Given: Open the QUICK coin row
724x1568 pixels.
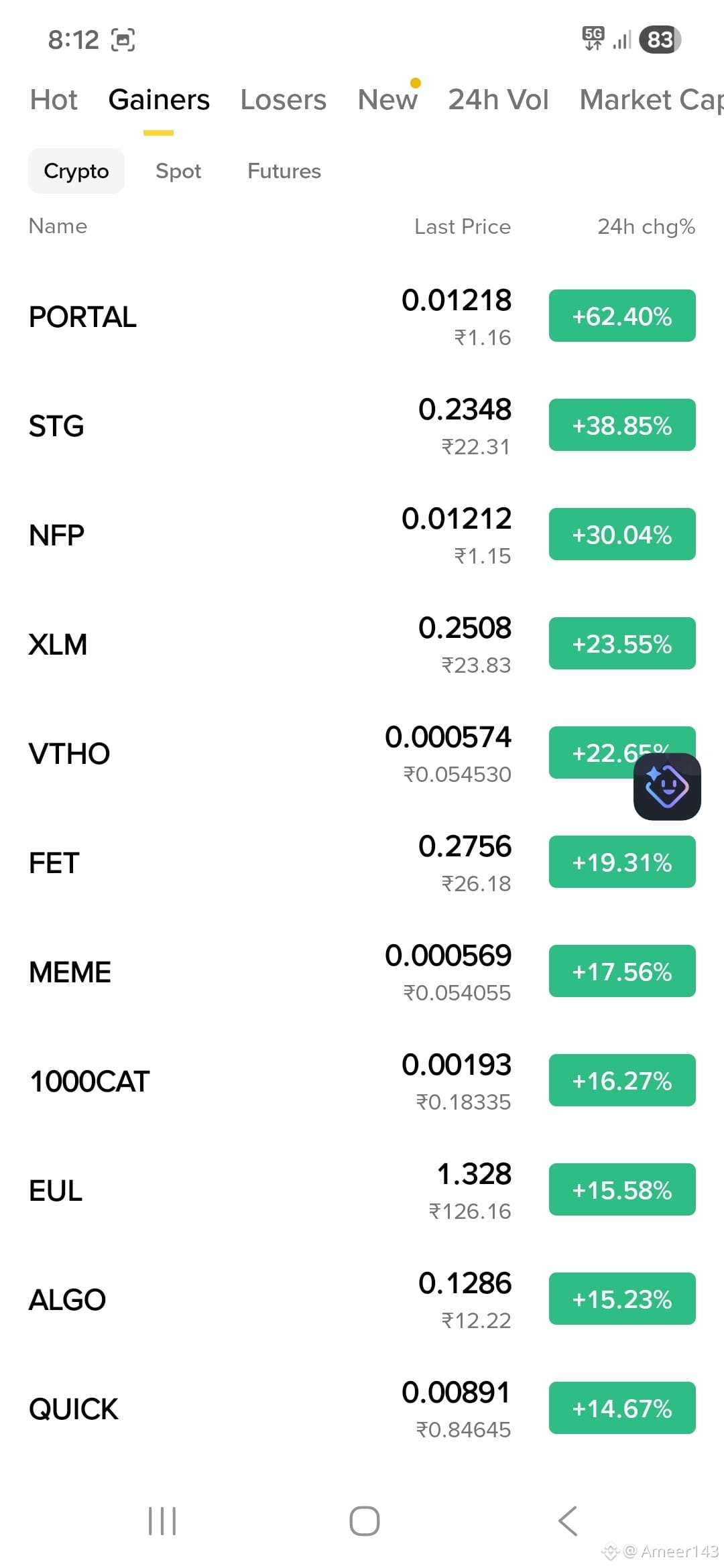Looking at the screenshot, I should click(x=362, y=1409).
